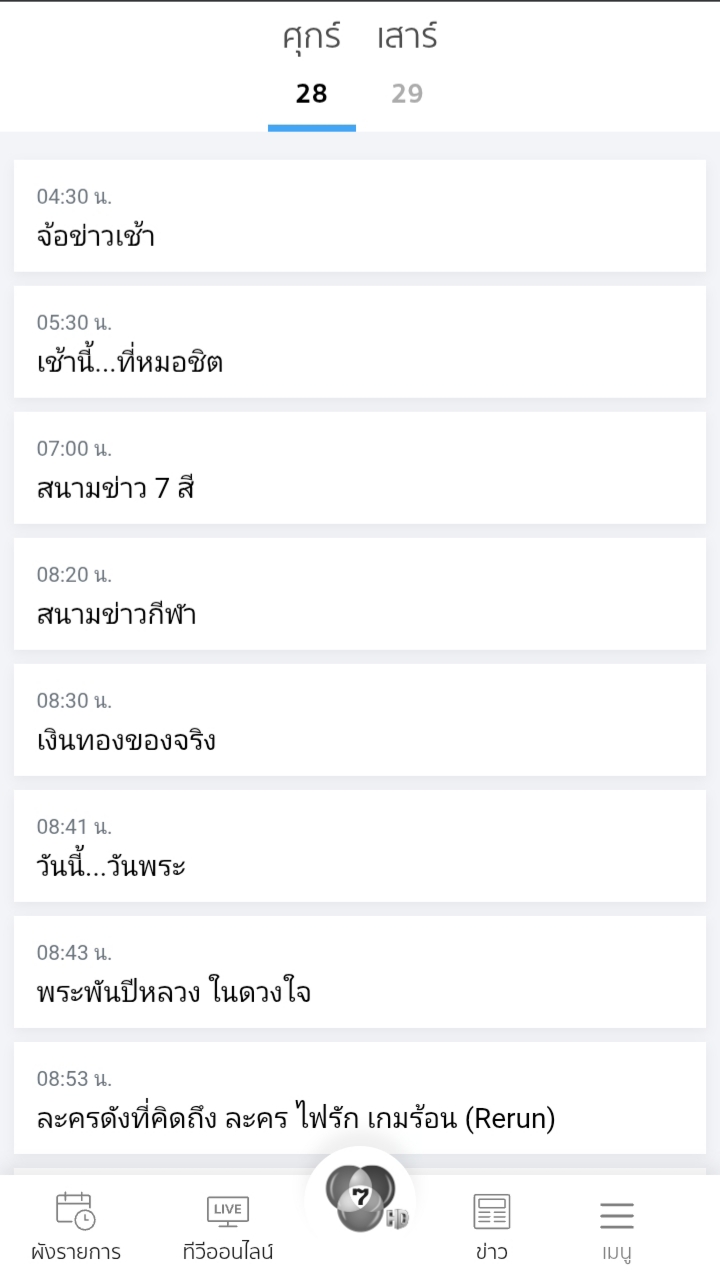Tap the วันนี้...วันพระ program
Image resolution: width=720 pixels, height=1281 pixels.
[360, 846]
